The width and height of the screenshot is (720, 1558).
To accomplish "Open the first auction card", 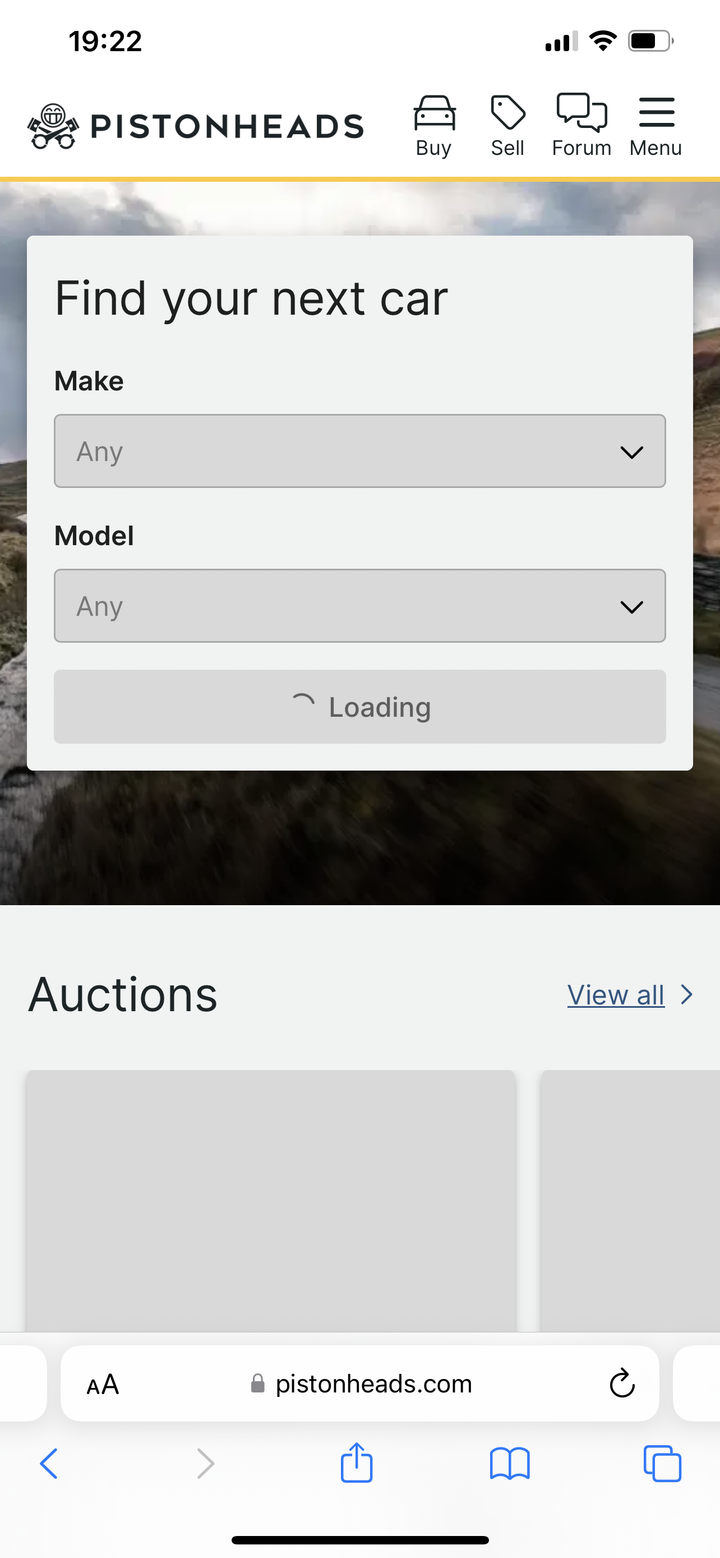I will point(270,1200).
